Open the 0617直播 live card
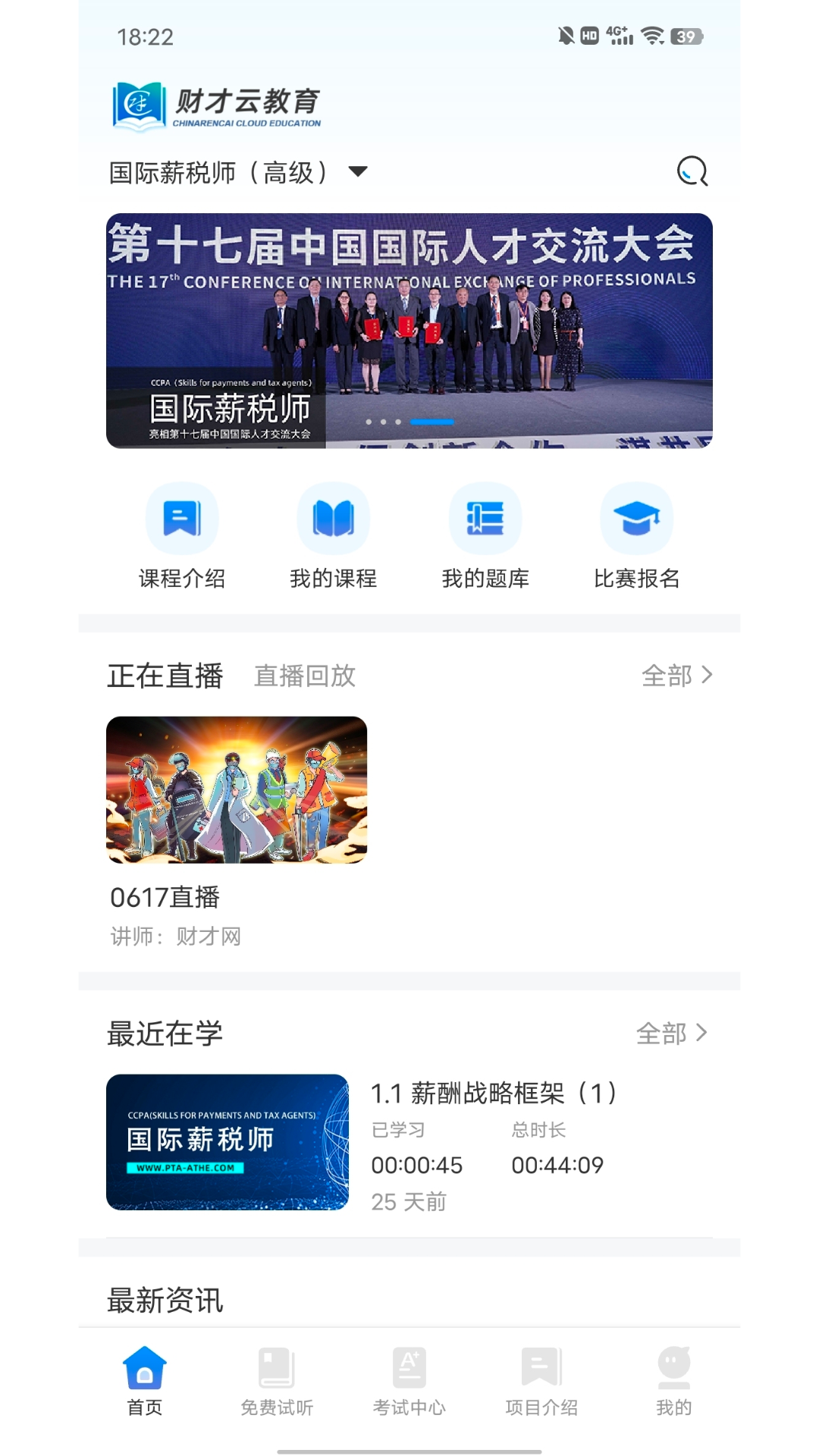Viewport: 819px width, 1456px height. tap(237, 790)
